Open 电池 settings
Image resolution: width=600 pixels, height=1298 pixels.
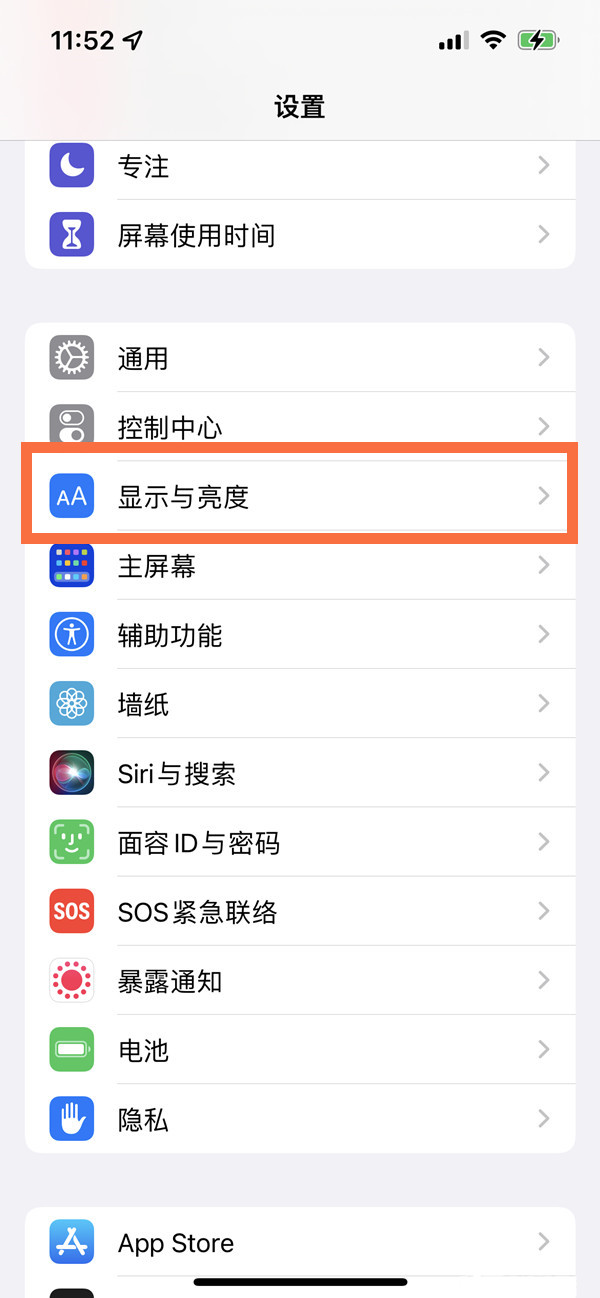coord(300,1050)
